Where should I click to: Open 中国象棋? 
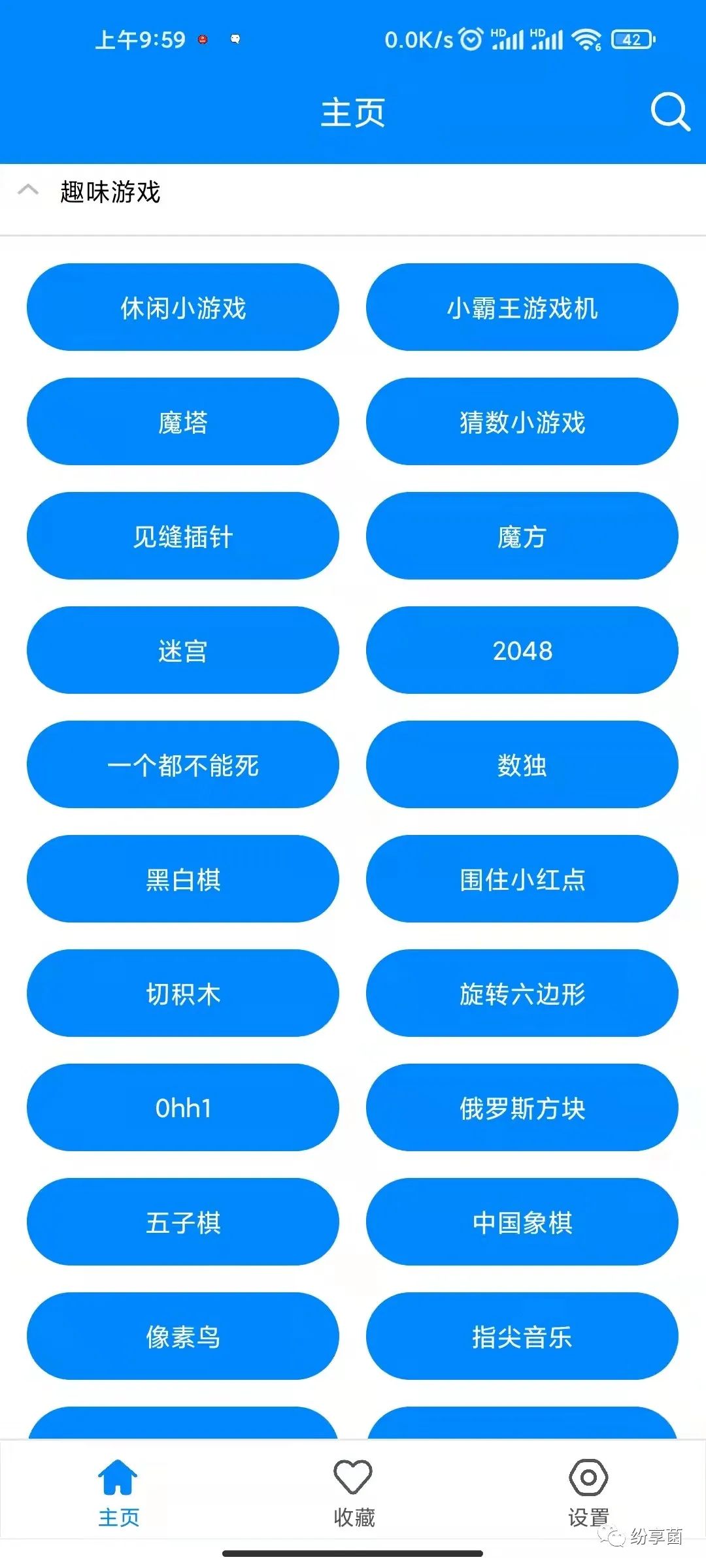coord(522,1222)
